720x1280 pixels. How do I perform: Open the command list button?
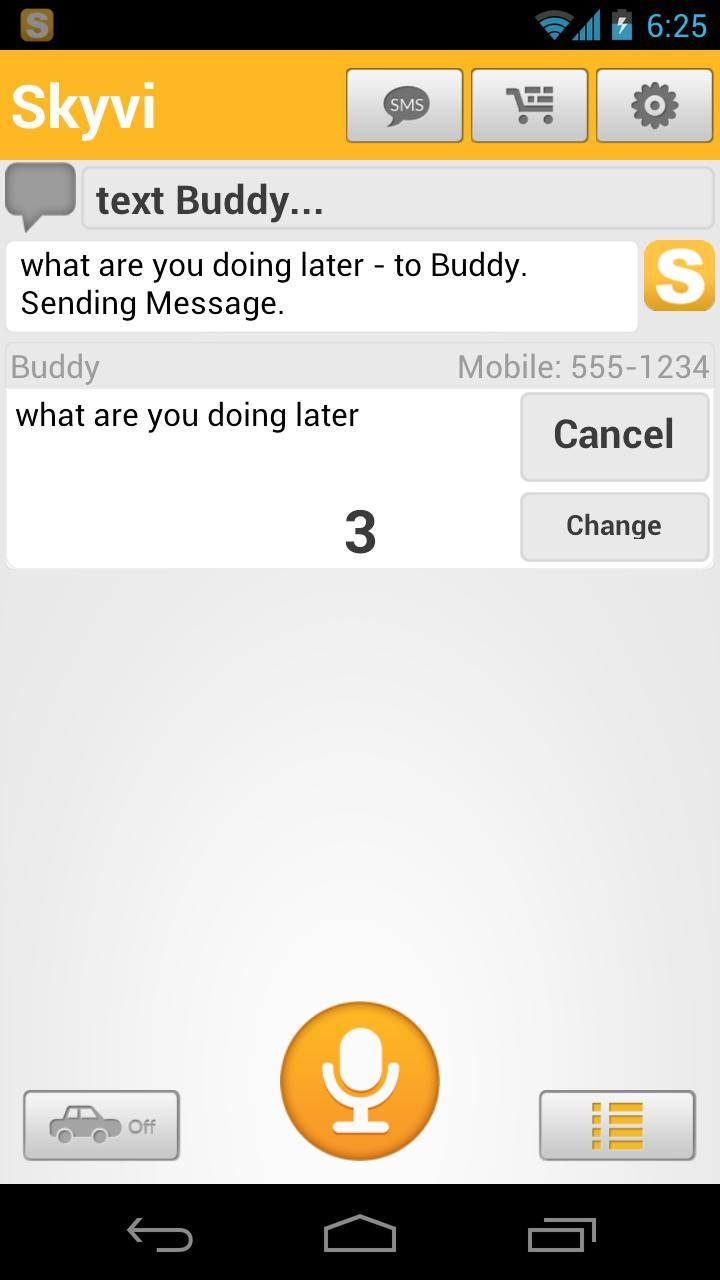pos(617,1125)
